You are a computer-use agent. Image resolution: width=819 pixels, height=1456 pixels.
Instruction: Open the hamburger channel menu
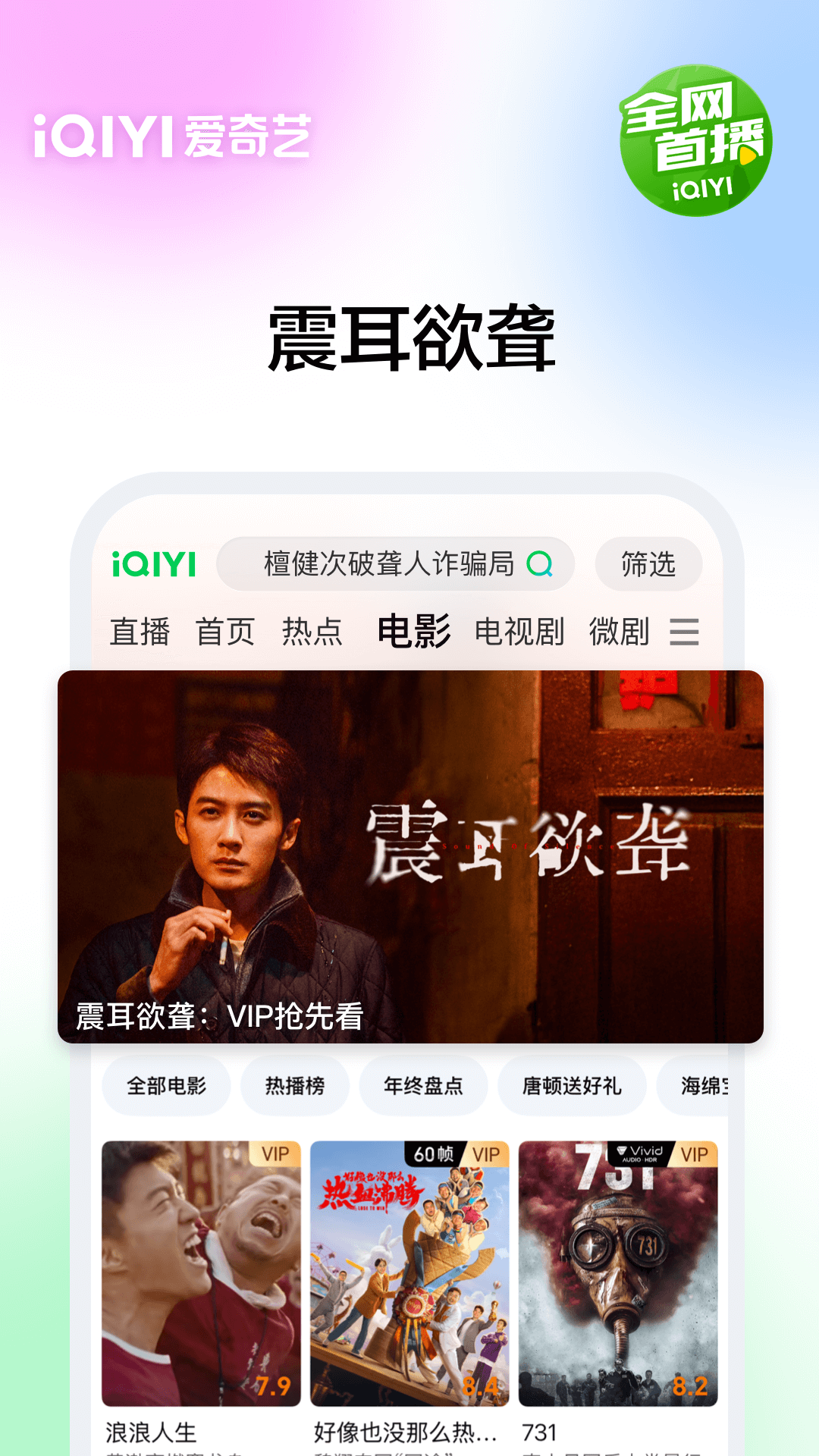[x=685, y=632]
